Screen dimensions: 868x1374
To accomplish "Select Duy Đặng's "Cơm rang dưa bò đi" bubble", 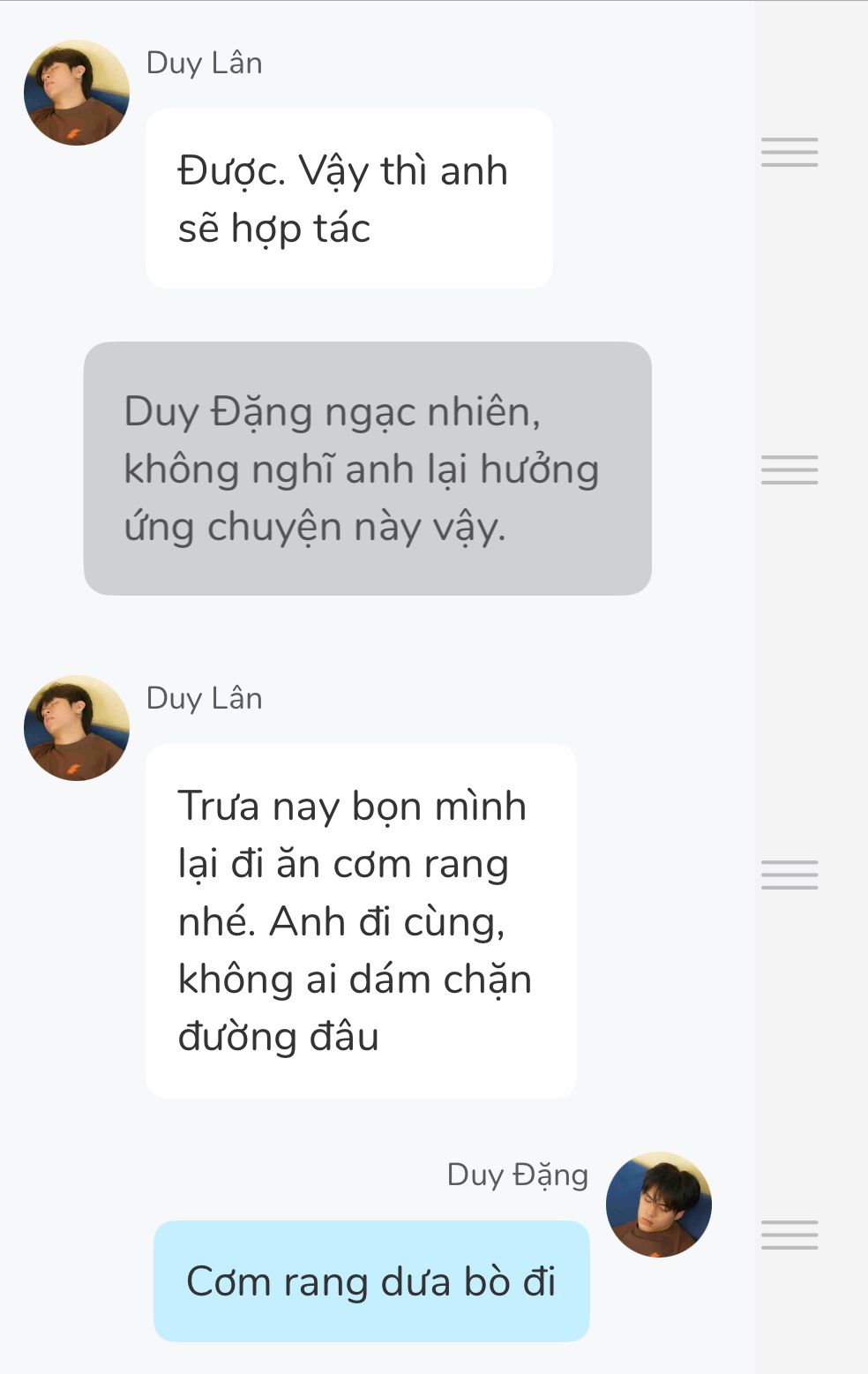I will pyautogui.click(x=370, y=1281).
